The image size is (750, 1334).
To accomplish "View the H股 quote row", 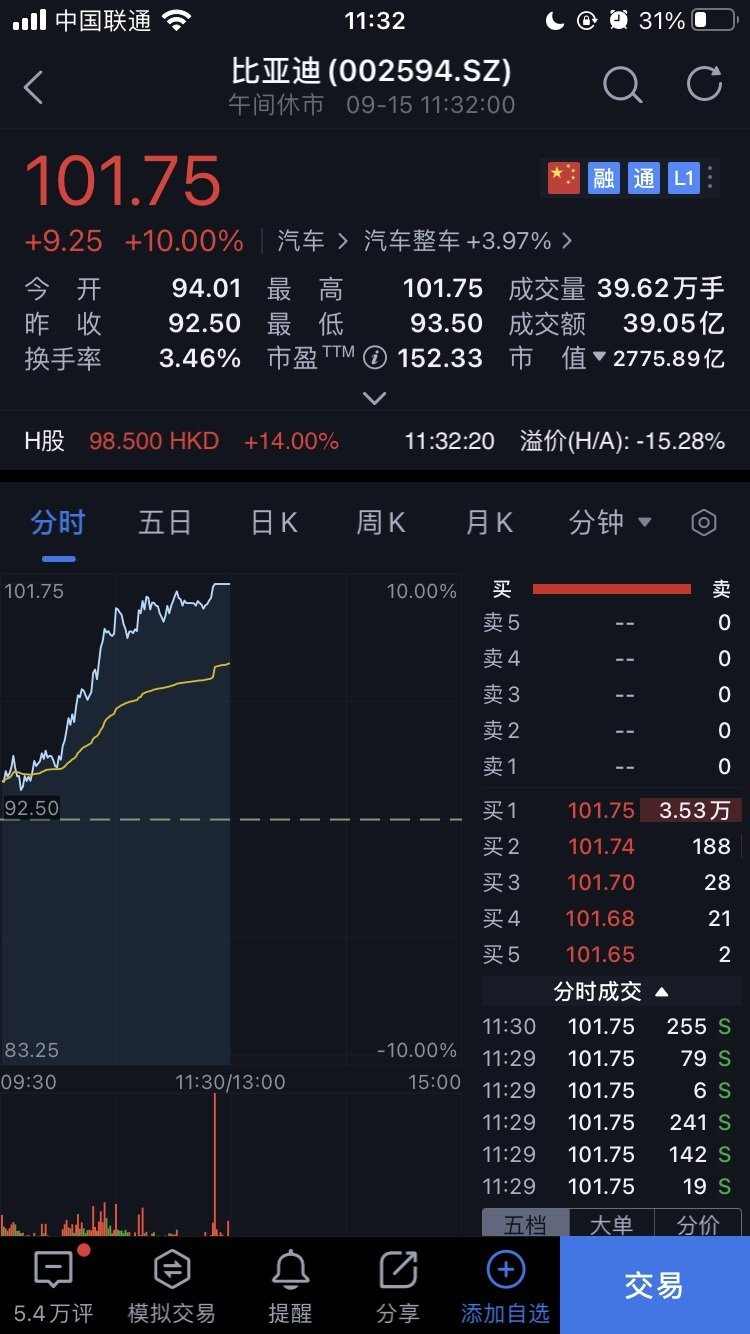I will pos(374,441).
